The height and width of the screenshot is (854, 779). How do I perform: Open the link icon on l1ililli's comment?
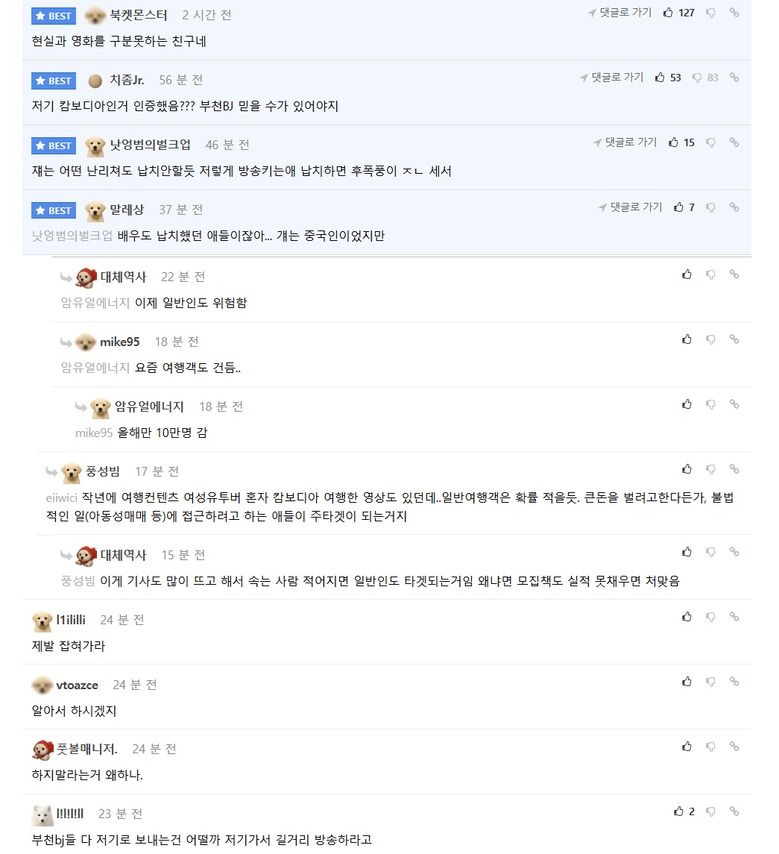pos(734,617)
